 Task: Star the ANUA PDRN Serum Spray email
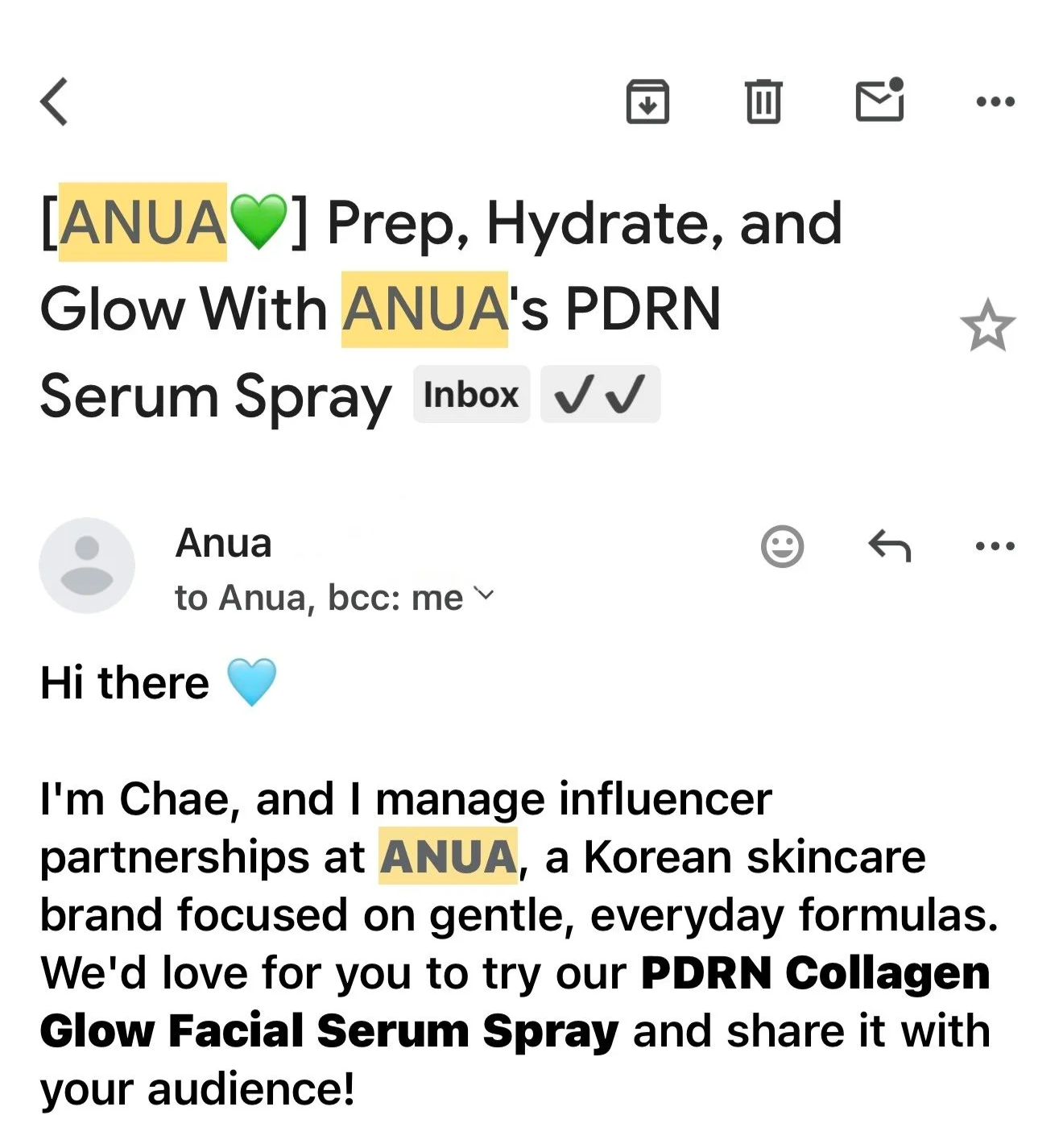click(x=987, y=325)
